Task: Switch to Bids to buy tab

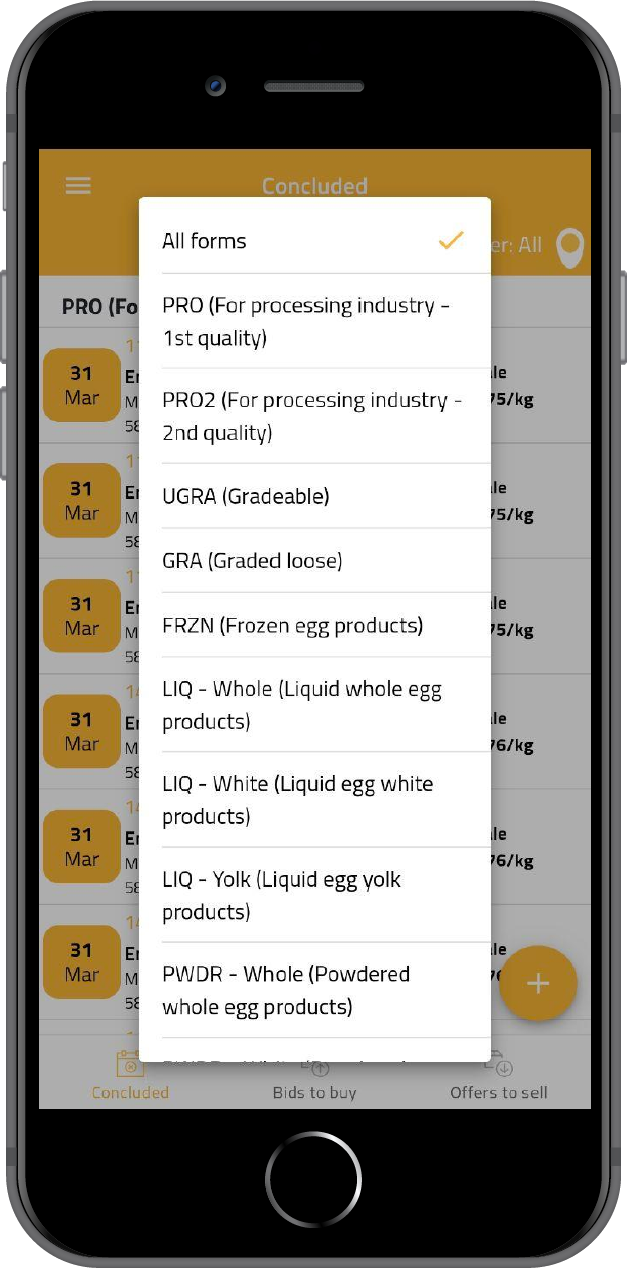Action: (314, 1078)
